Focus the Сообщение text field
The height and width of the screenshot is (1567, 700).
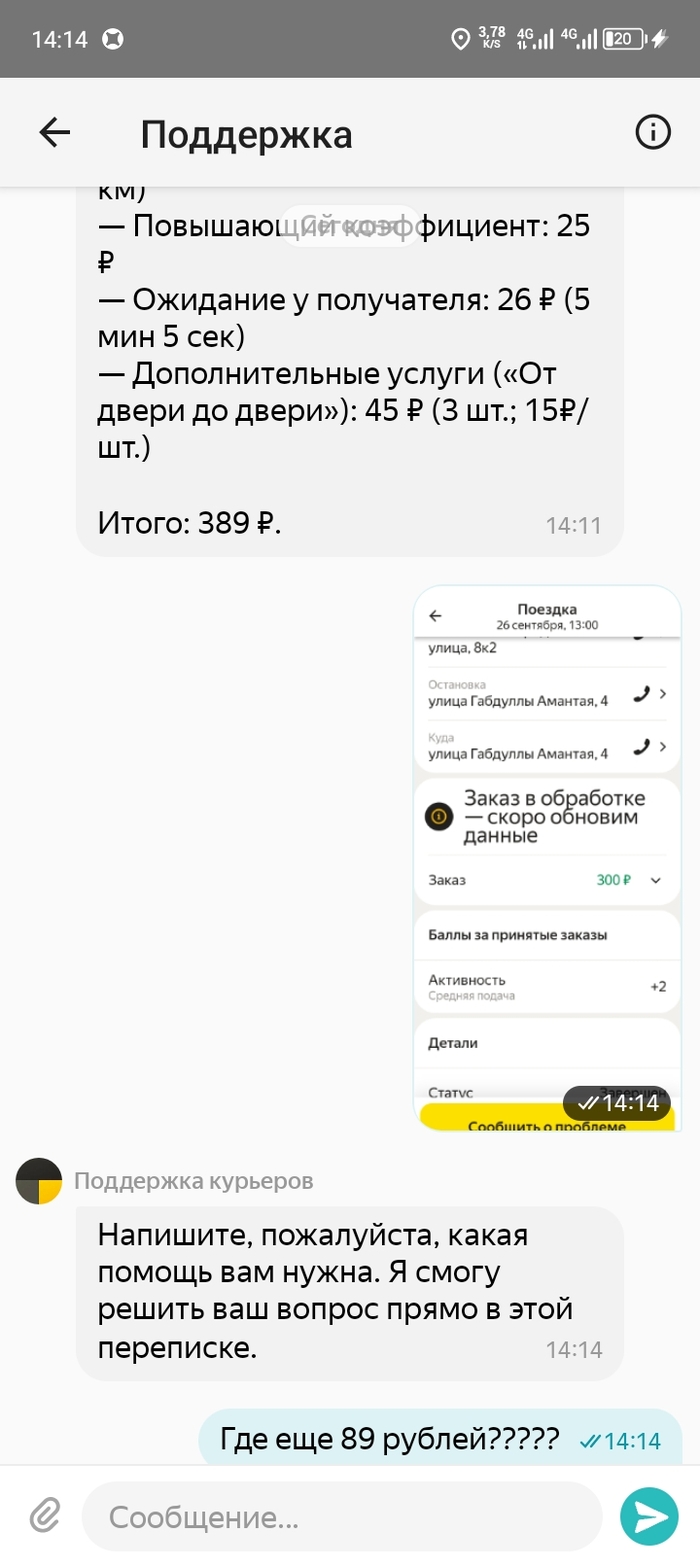pos(340,1517)
